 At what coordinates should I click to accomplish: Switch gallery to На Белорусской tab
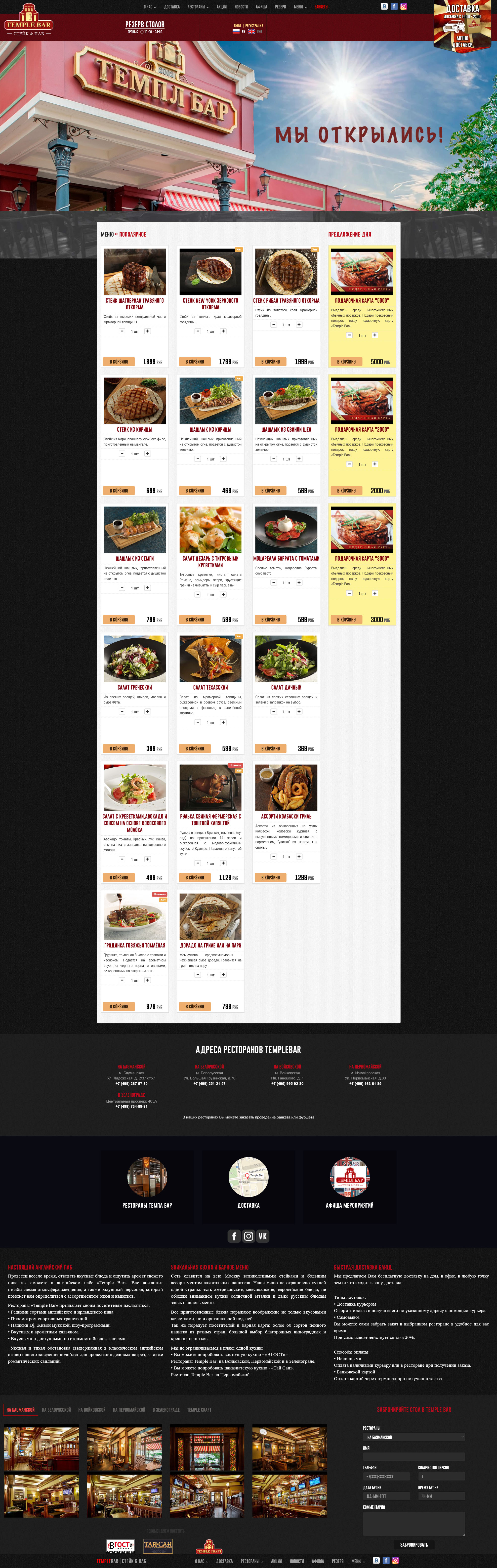(56, 1410)
